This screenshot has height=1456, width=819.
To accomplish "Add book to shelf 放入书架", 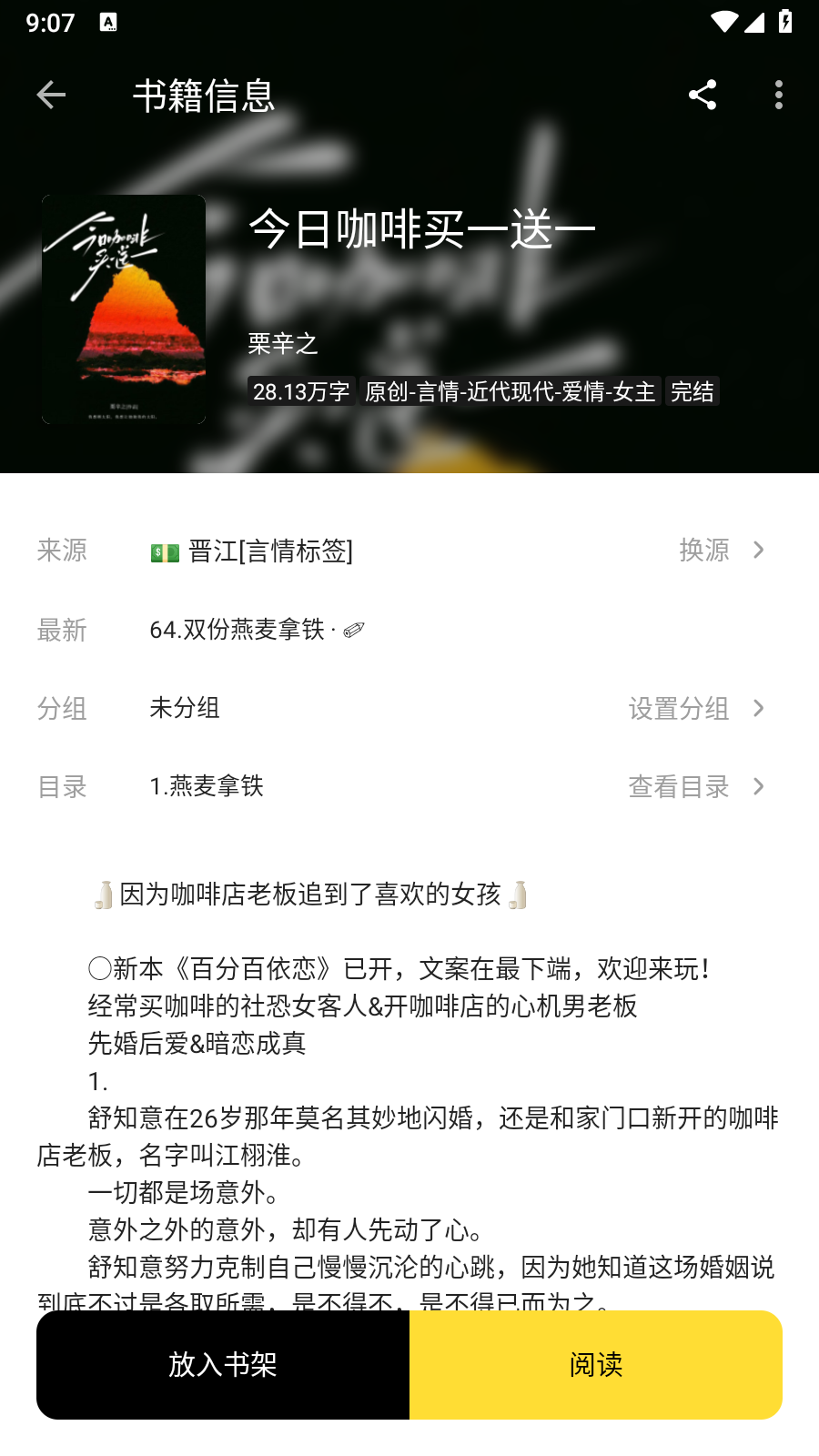I will 223,1364.
